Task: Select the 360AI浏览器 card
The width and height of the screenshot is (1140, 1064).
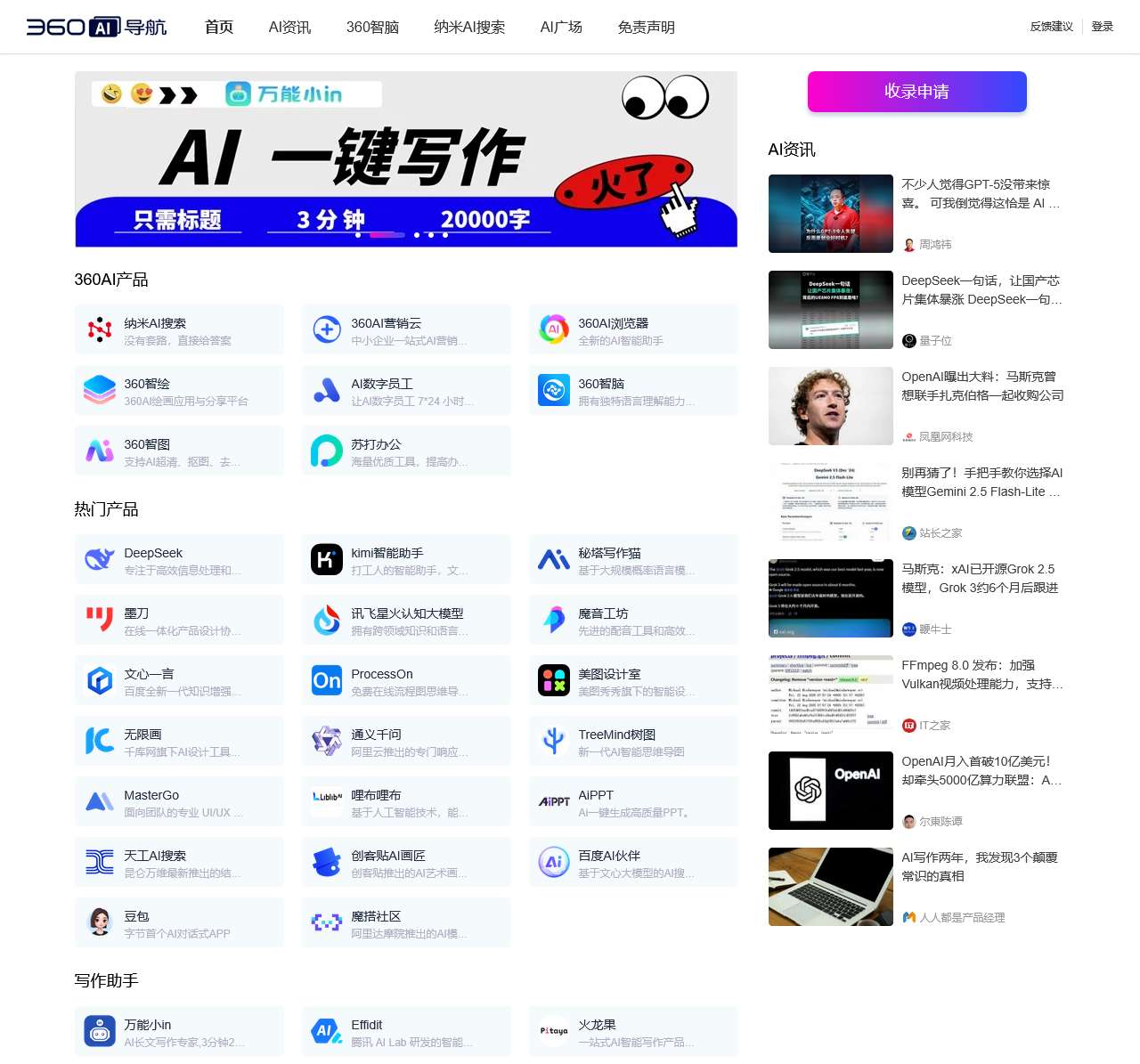Action: click(633, 330)
